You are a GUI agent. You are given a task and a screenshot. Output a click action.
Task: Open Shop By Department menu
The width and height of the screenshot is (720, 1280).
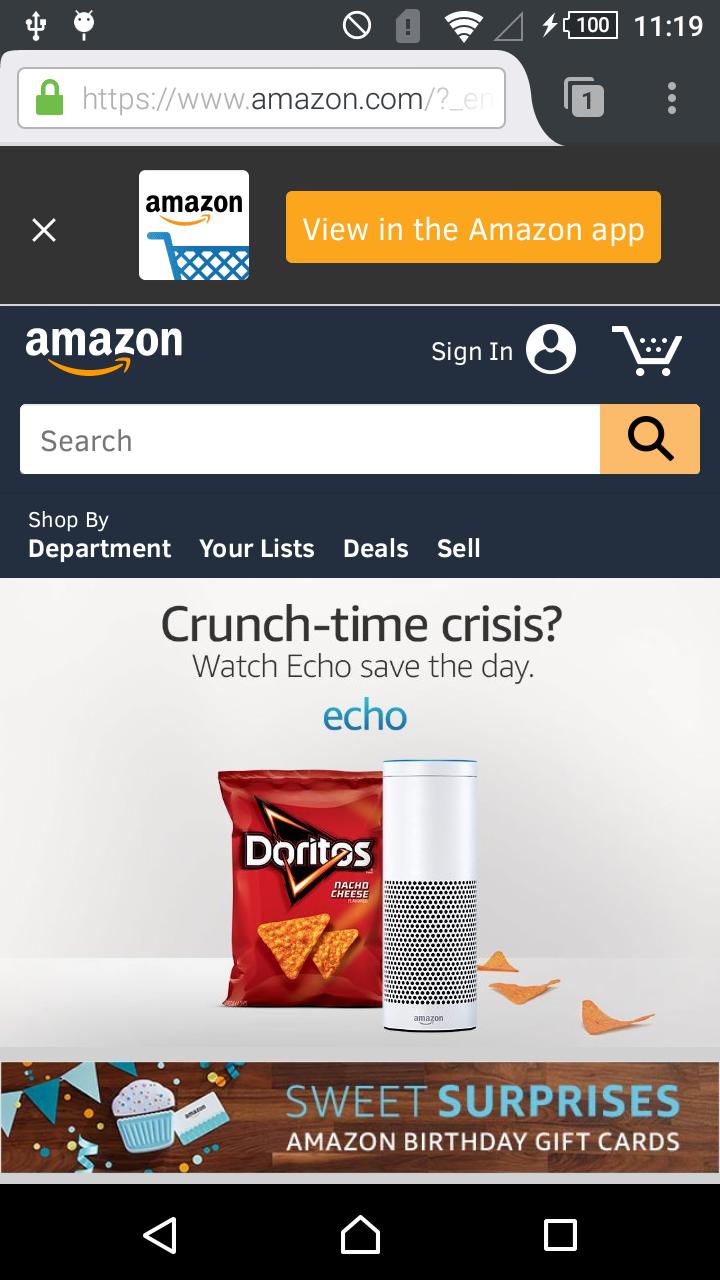99,536
